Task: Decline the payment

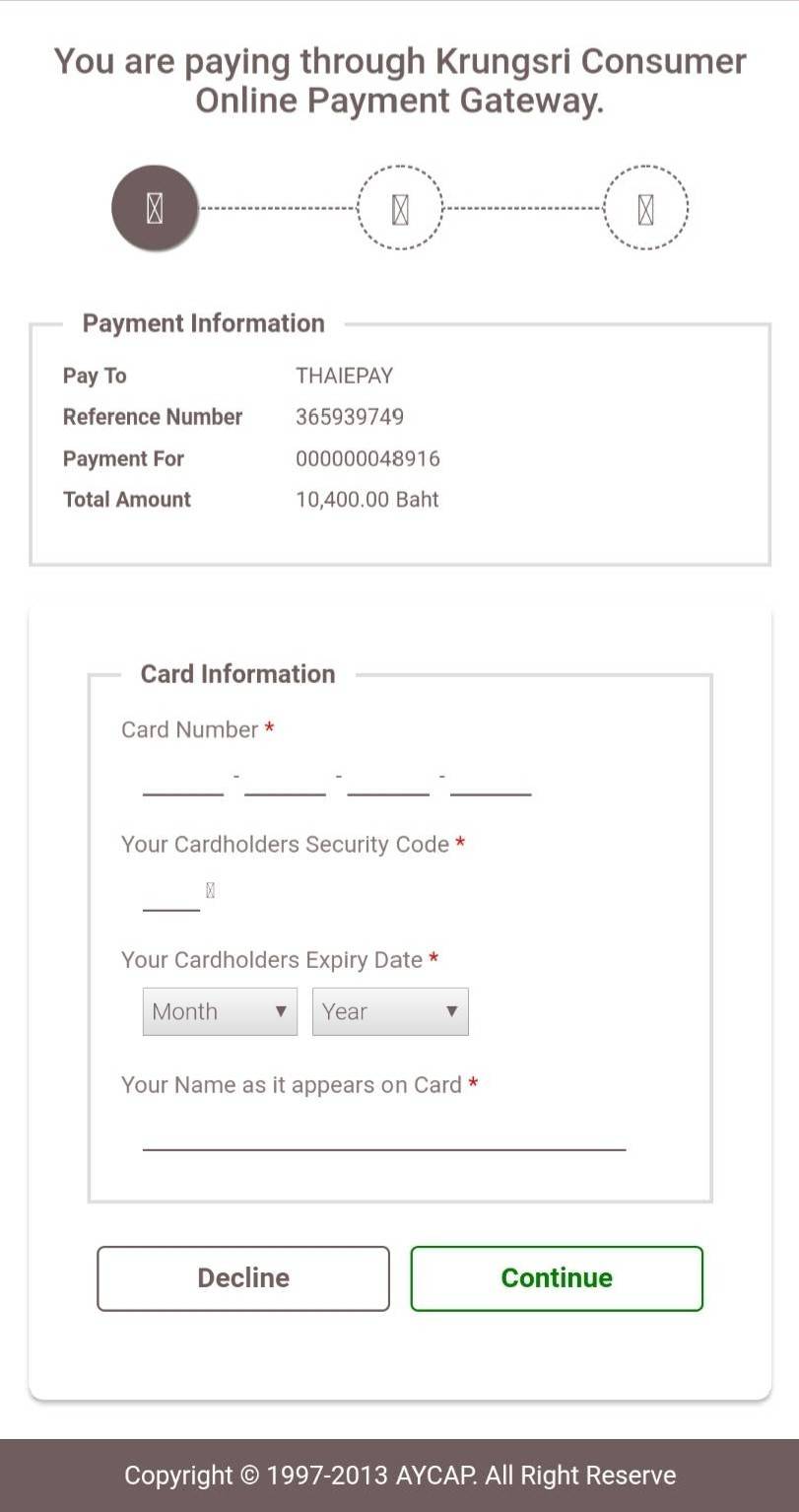Action: click(243, 1278)
